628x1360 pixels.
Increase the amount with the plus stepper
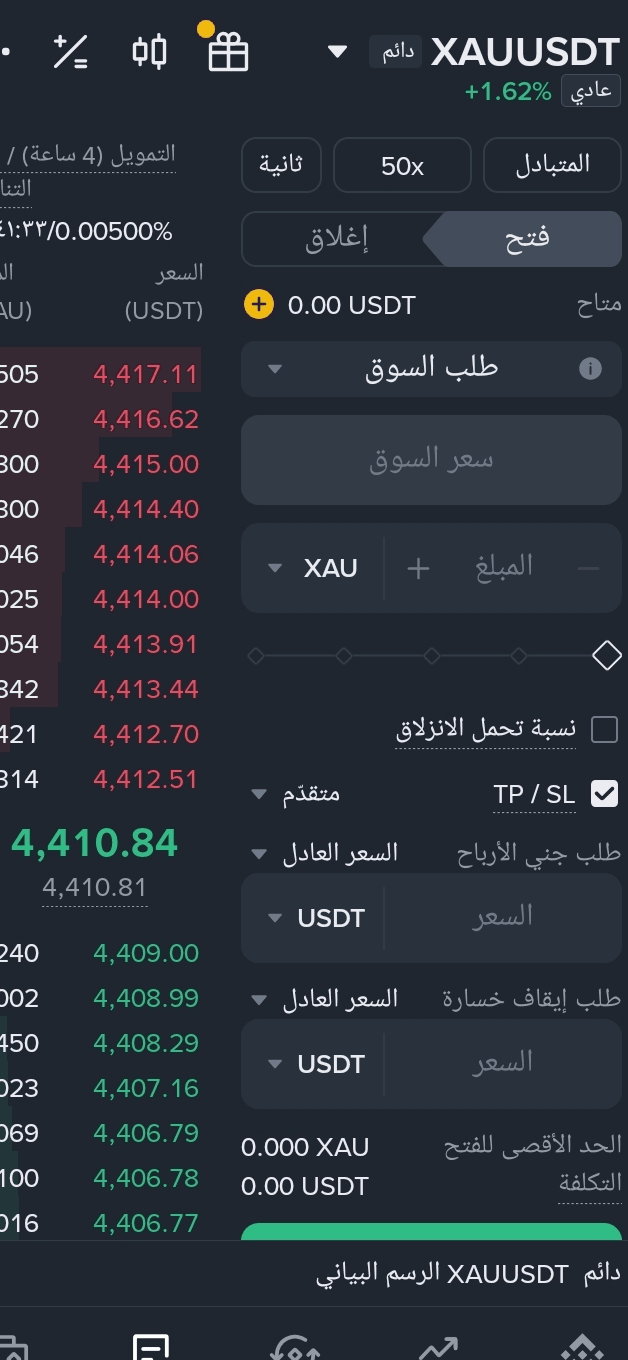(418, 569)
